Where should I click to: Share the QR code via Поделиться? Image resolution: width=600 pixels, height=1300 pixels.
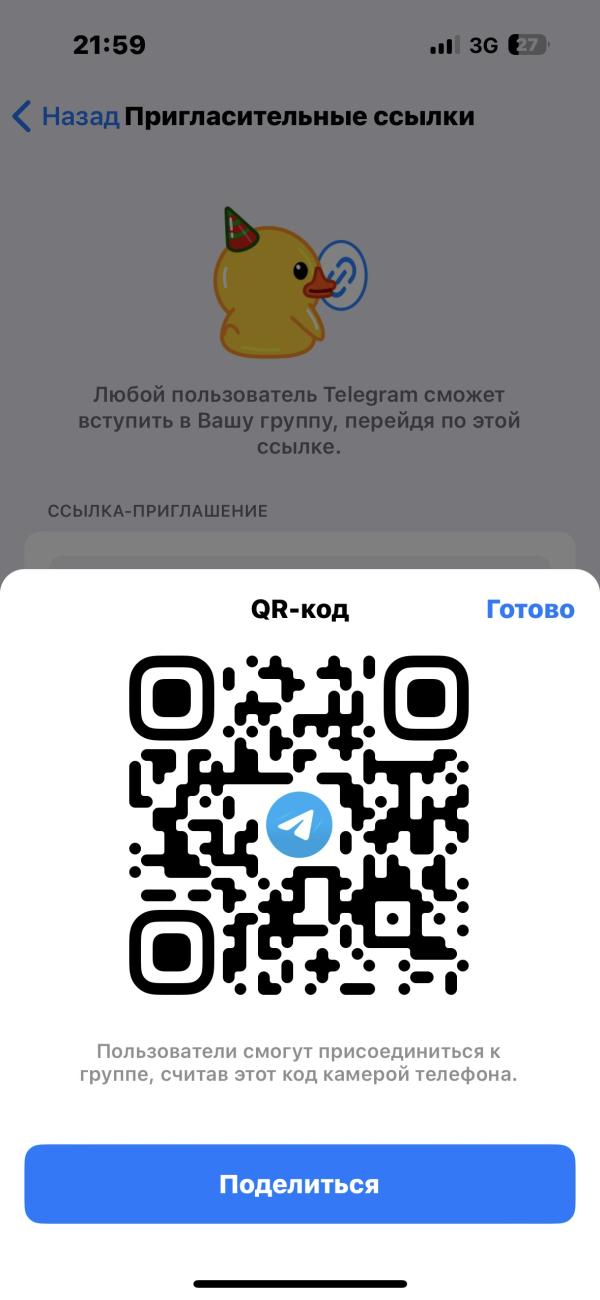click(x=300, y=1184)
